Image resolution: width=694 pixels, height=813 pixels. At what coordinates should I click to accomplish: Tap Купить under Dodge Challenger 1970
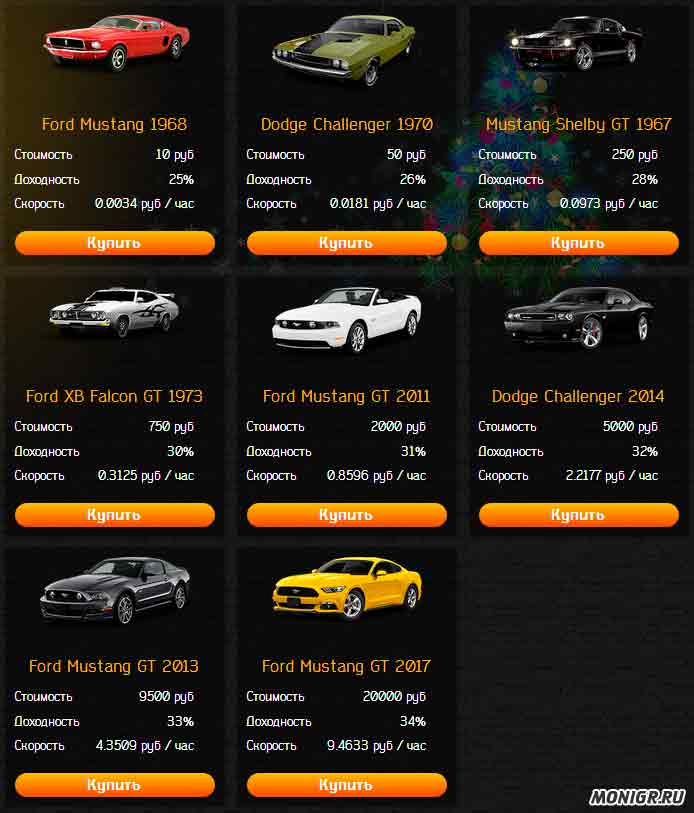(x=346, y=243)
